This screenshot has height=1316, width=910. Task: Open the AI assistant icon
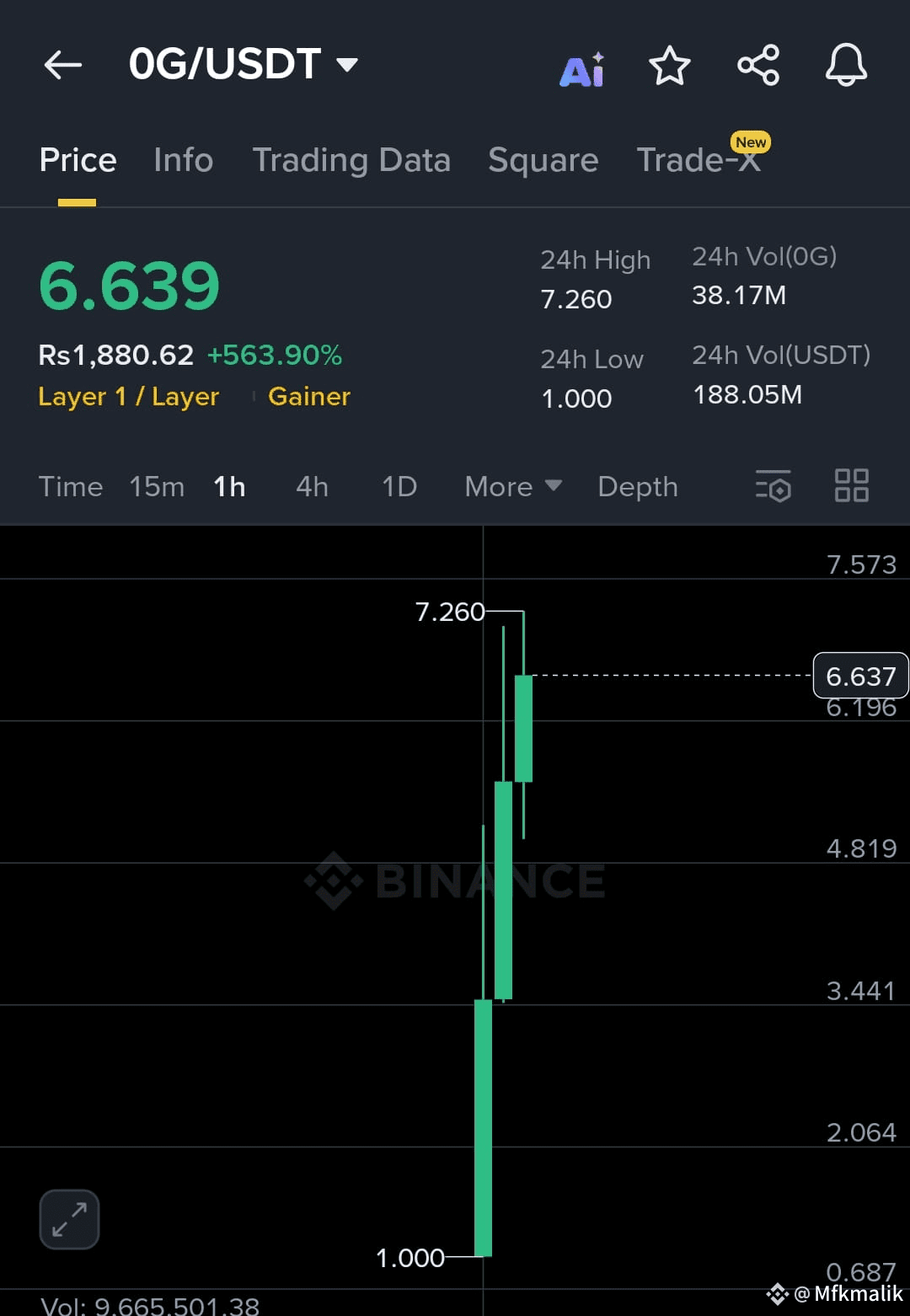pyautogui.click(x=582, y=68)
